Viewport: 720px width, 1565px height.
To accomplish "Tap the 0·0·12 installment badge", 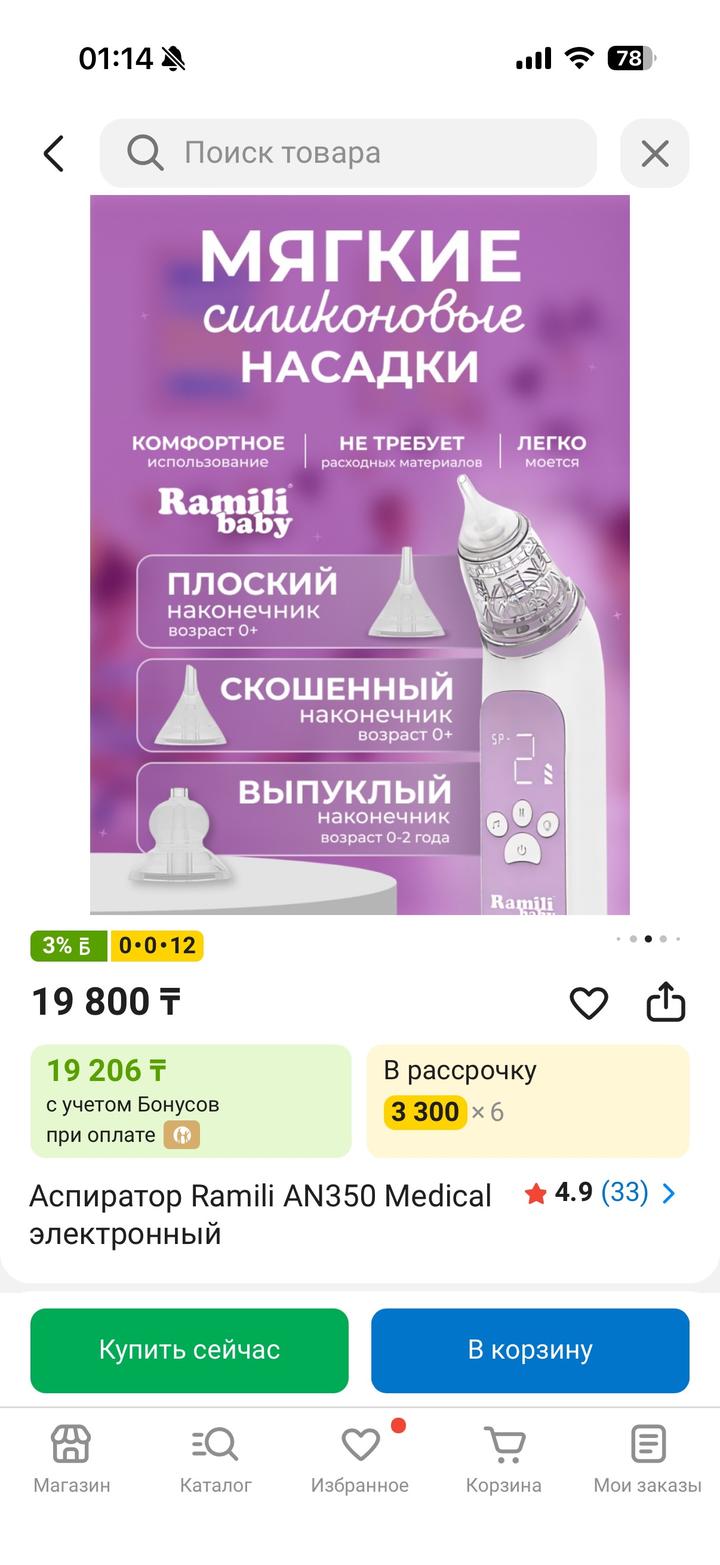I will pyautogui.click(x=157, y=946).
